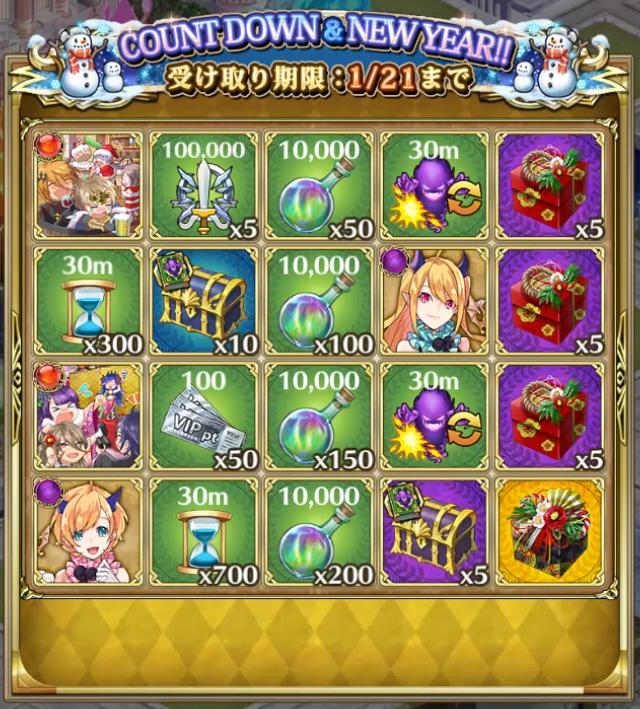Open the VIP pt ticket x50 reward
The image size is (640, 709).
[203, 417]
